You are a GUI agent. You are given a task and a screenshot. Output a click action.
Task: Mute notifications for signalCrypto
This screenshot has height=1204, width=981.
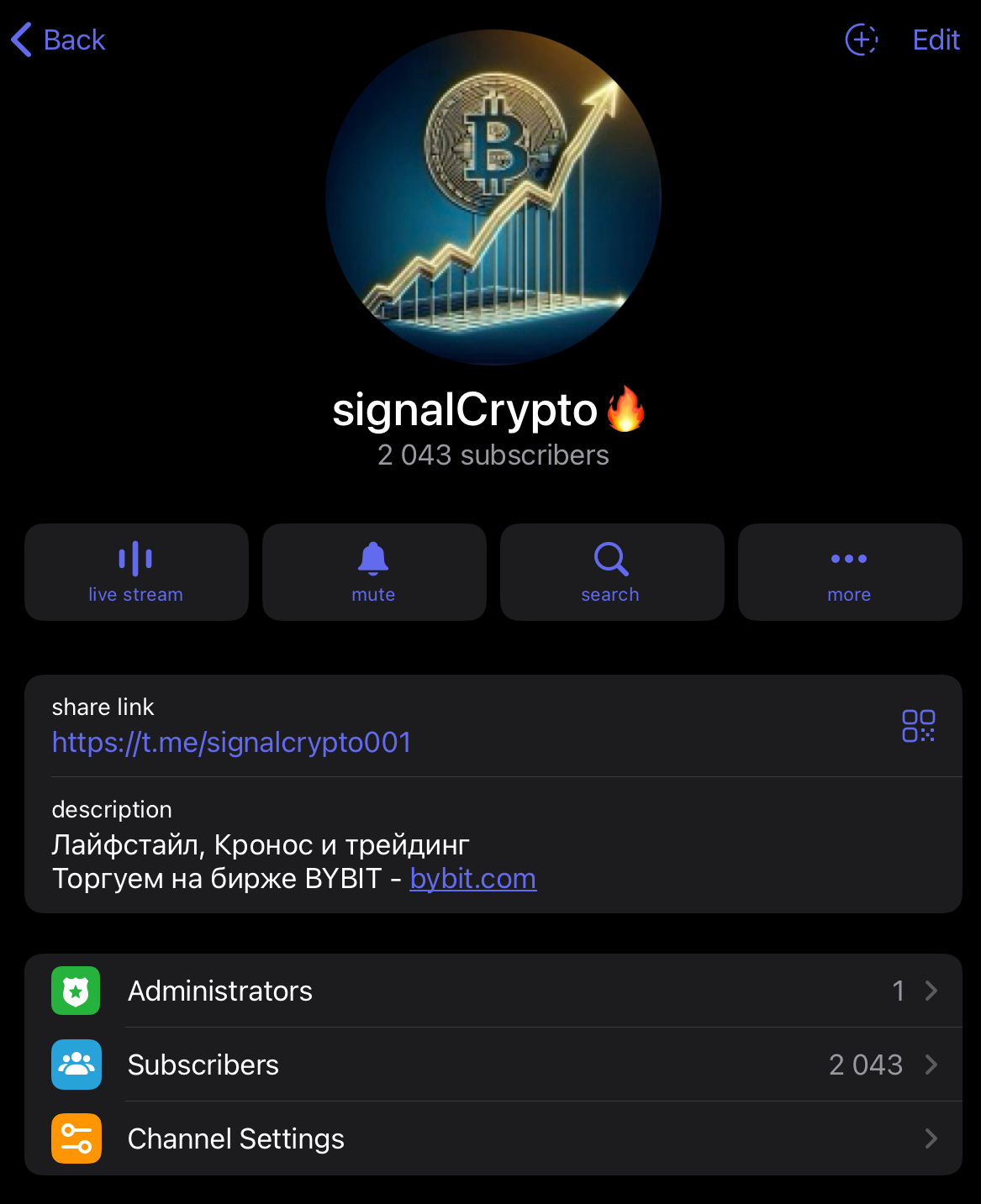(x=373, y=572)
